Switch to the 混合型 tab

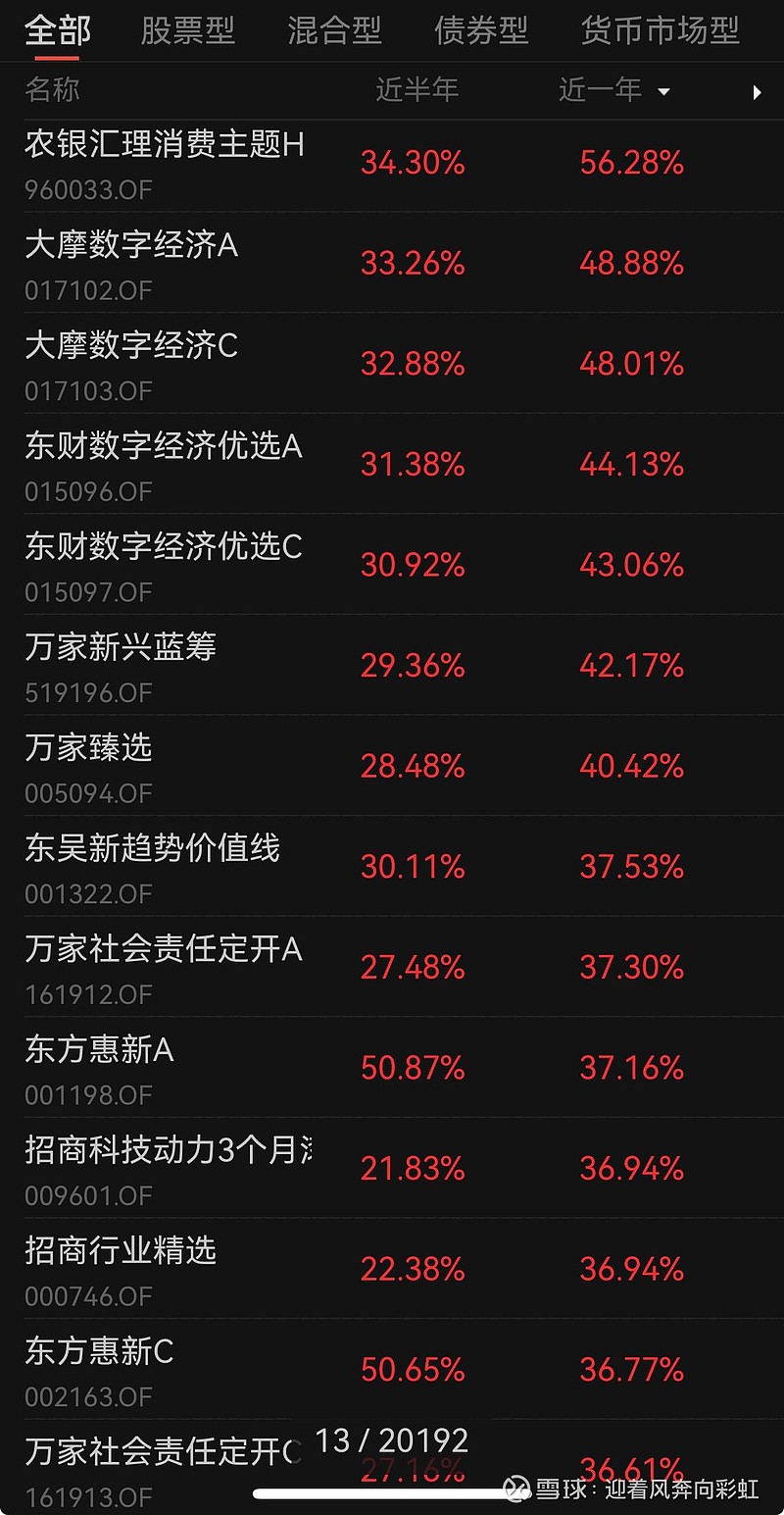(334, 30)
